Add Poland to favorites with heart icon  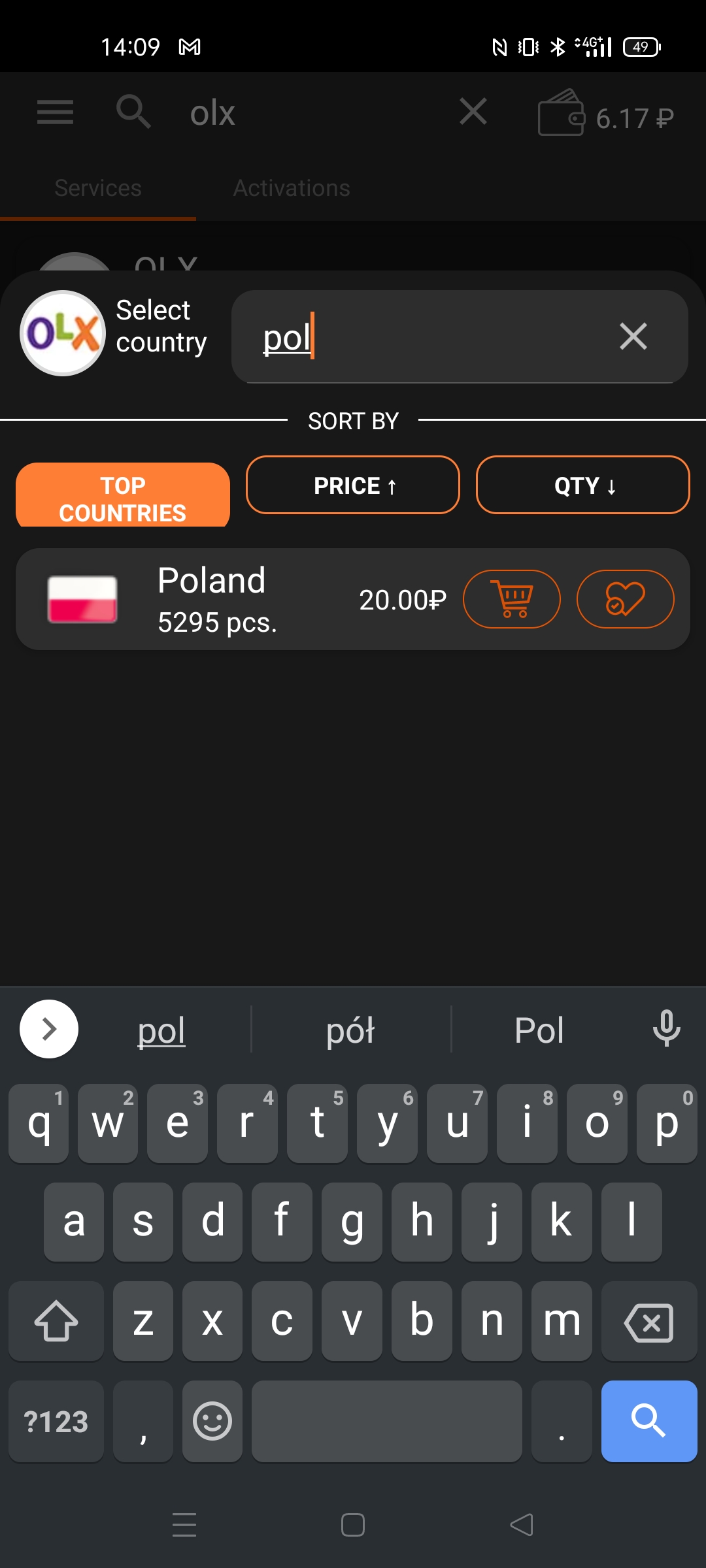pos(626,599)
